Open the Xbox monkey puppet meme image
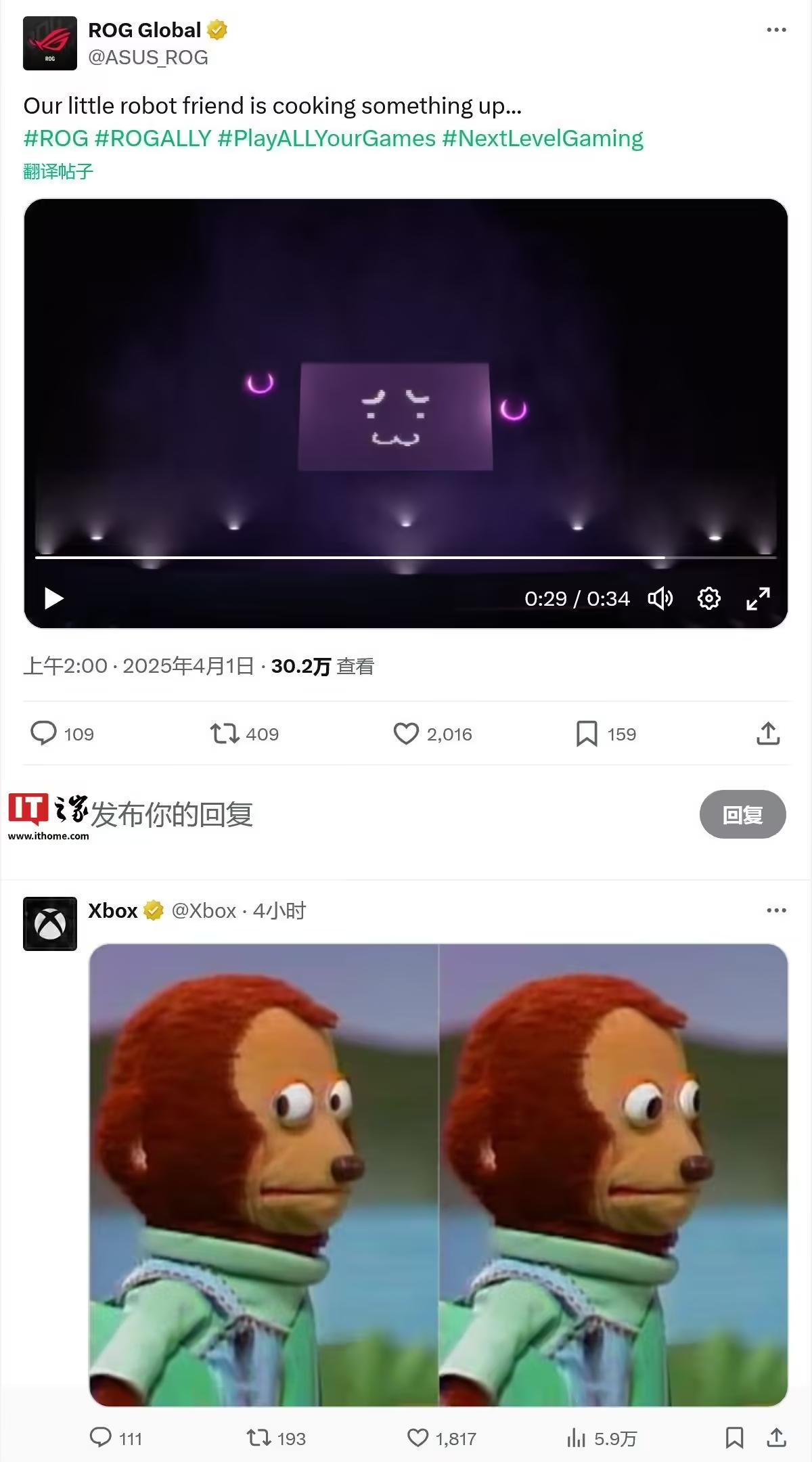Viewport: 812px width, 1462px height. pos(438,1174)
